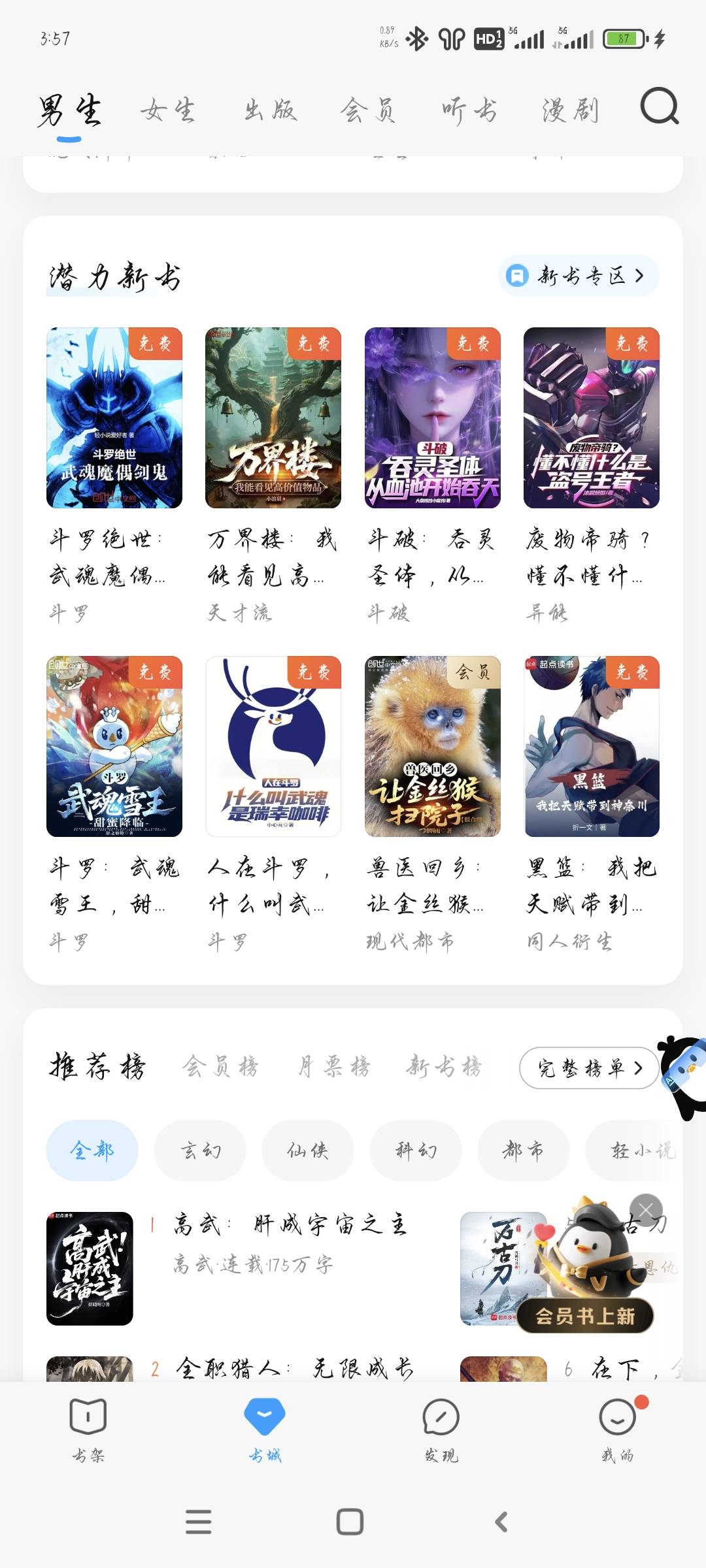The height and width of the screenshot is (1568, 706).
Task: Go back with the system back button
Action: click(501, 1522)
